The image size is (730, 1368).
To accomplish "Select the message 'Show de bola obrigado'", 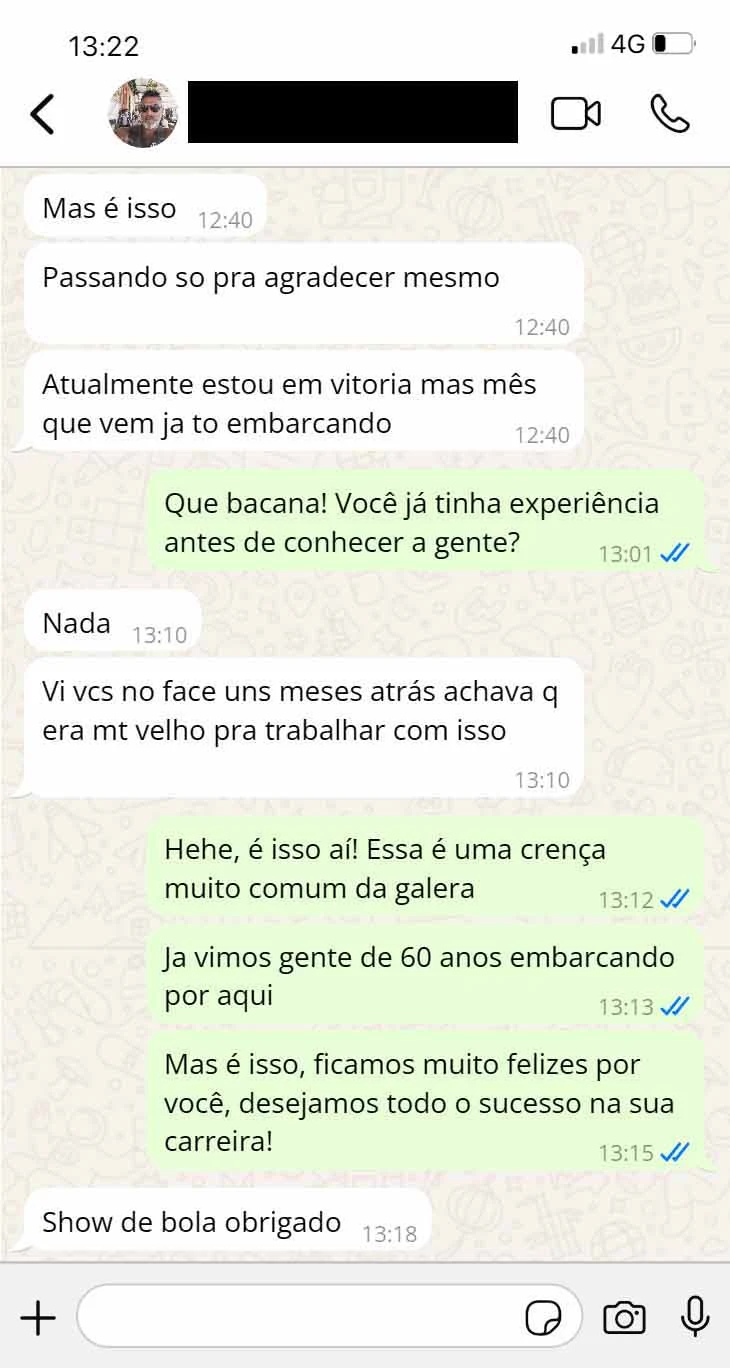I will pos(190,1220).
